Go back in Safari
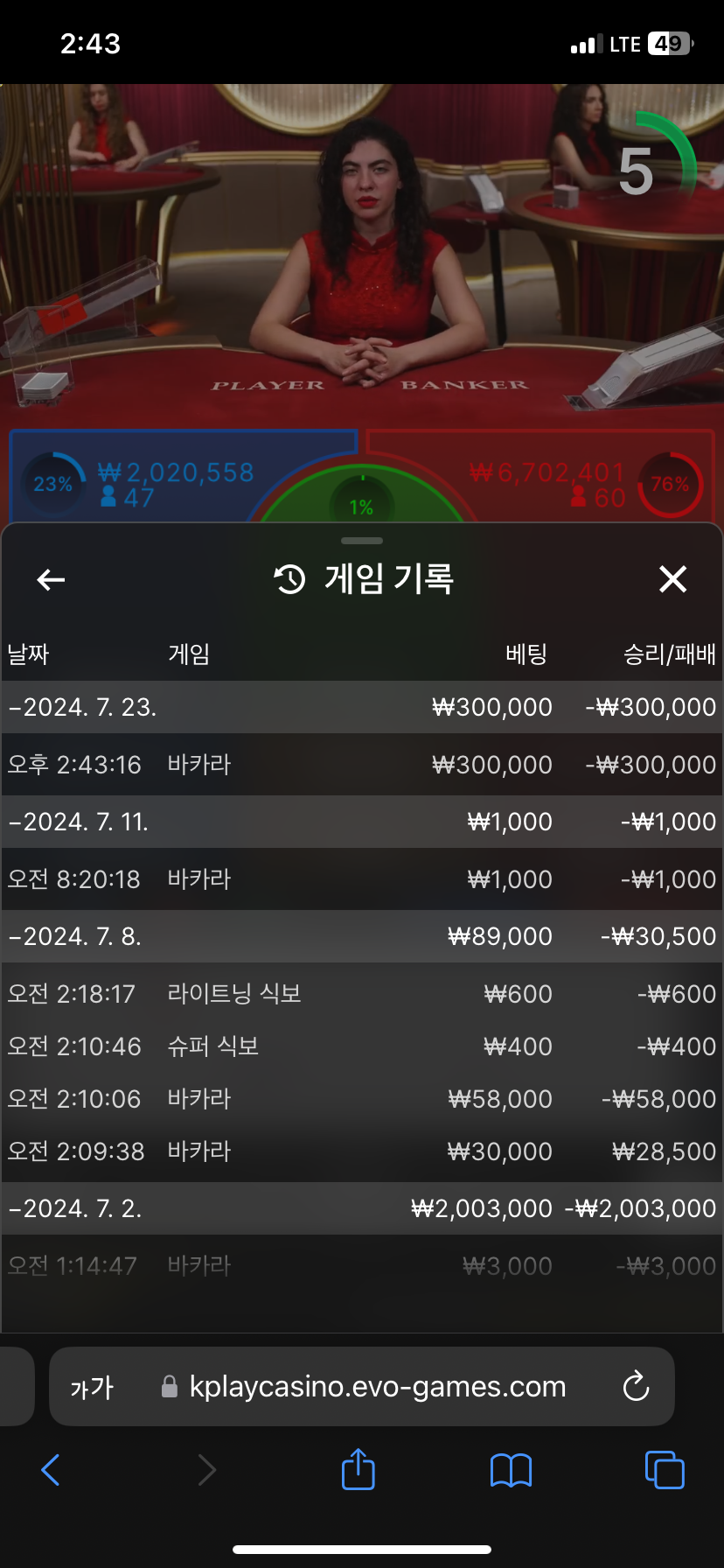The width and height of the screenshot is (724, 1568). point(51,1470)
